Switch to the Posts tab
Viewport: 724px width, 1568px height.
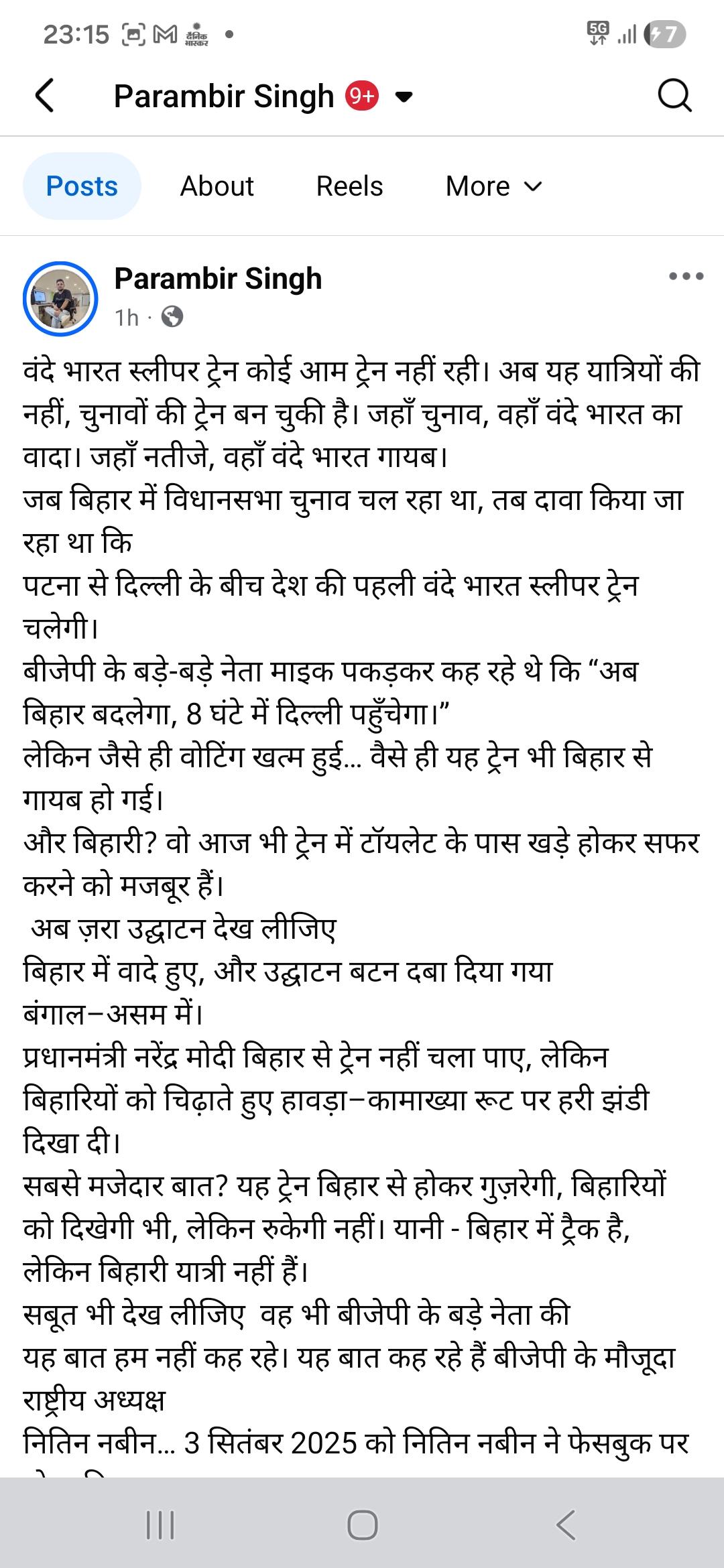(x=82, y=186)
